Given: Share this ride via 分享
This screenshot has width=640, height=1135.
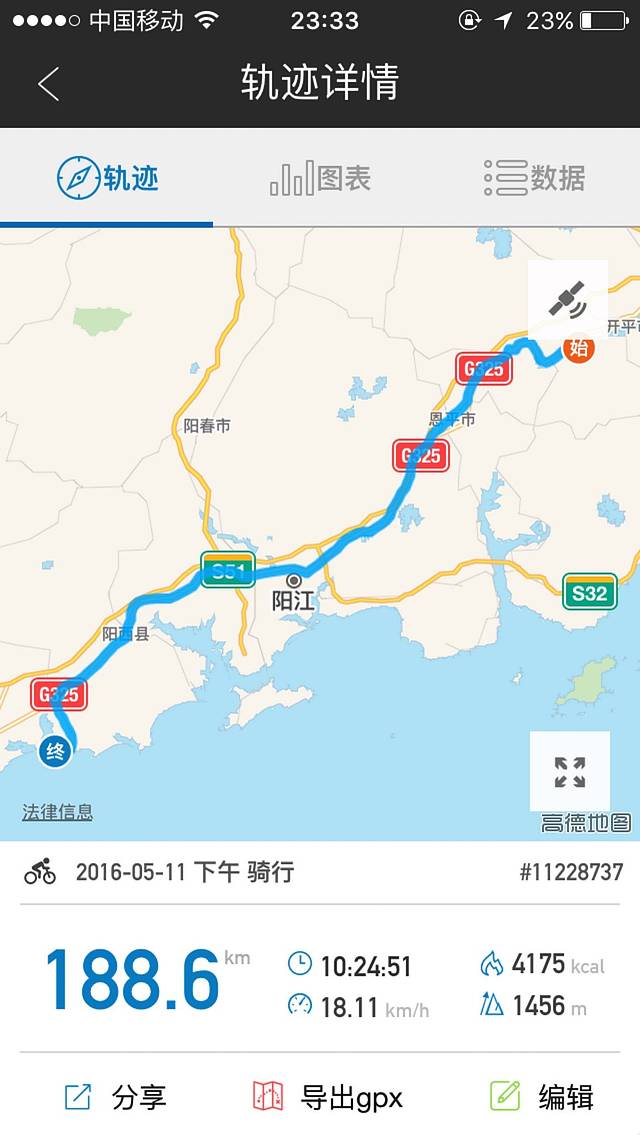Looking at the screenshot, I should (x=115, y=1097).
